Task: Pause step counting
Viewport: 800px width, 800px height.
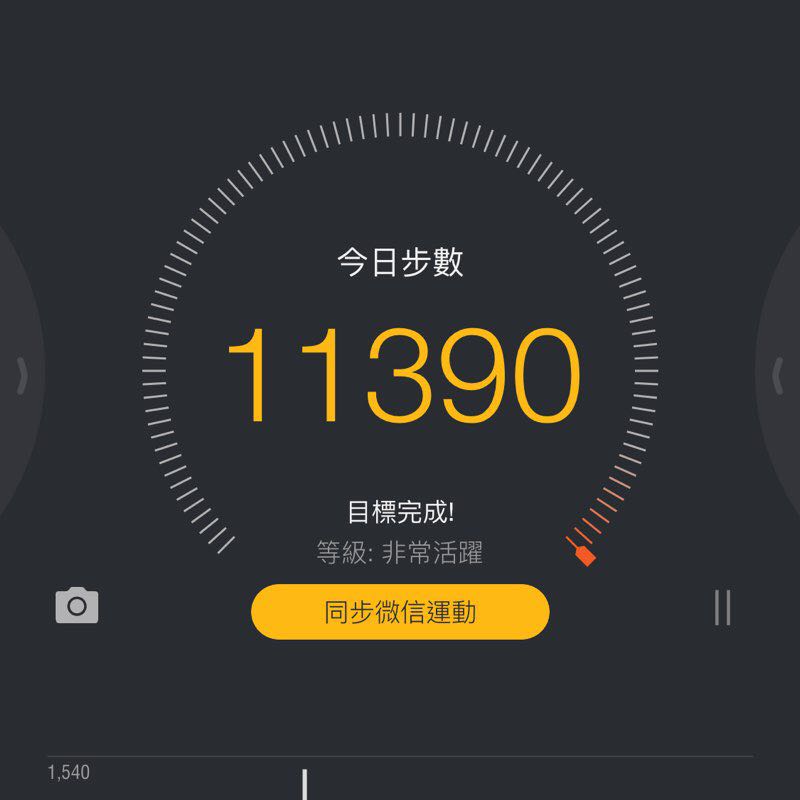Action: (723, 607)
